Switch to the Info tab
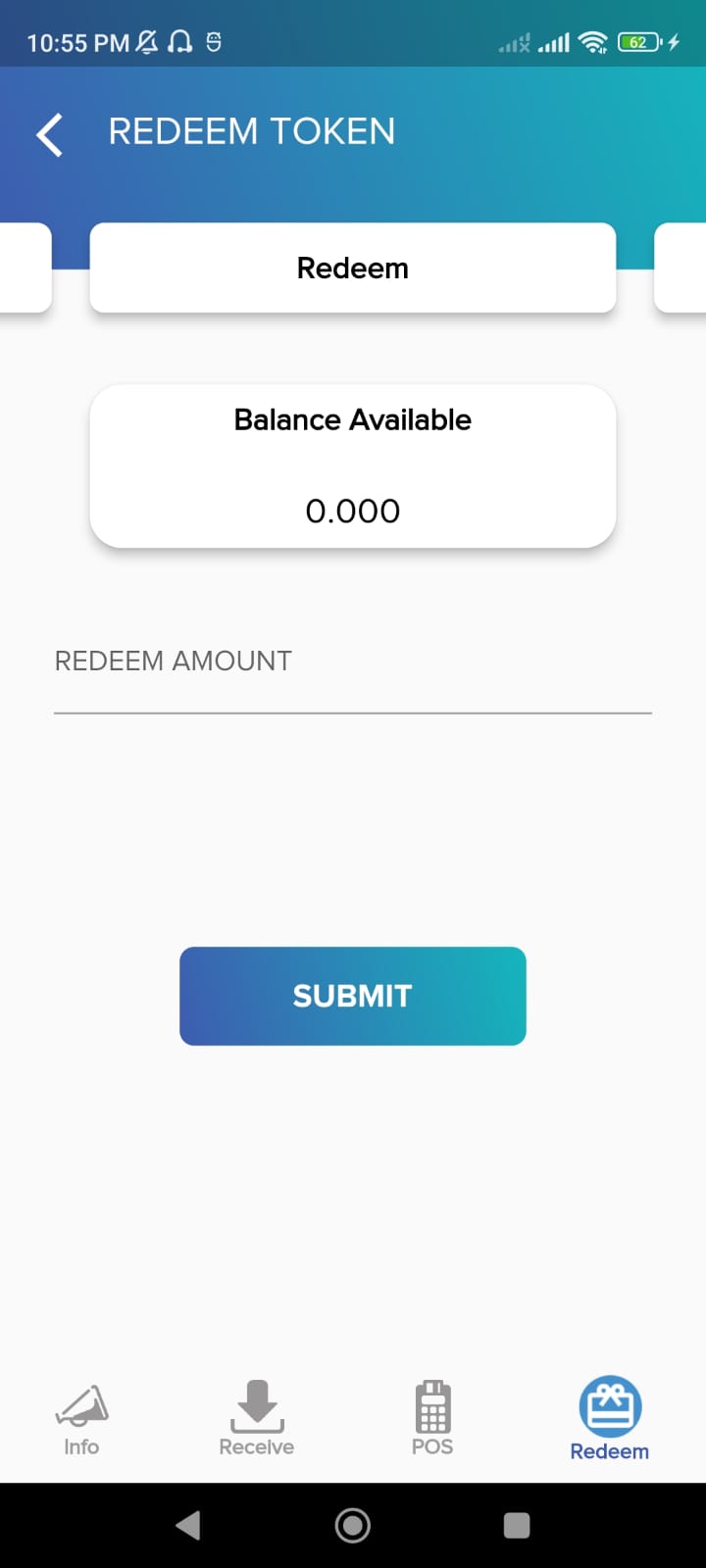This screenshot has width=706, height=1568. coord(81,1419)
